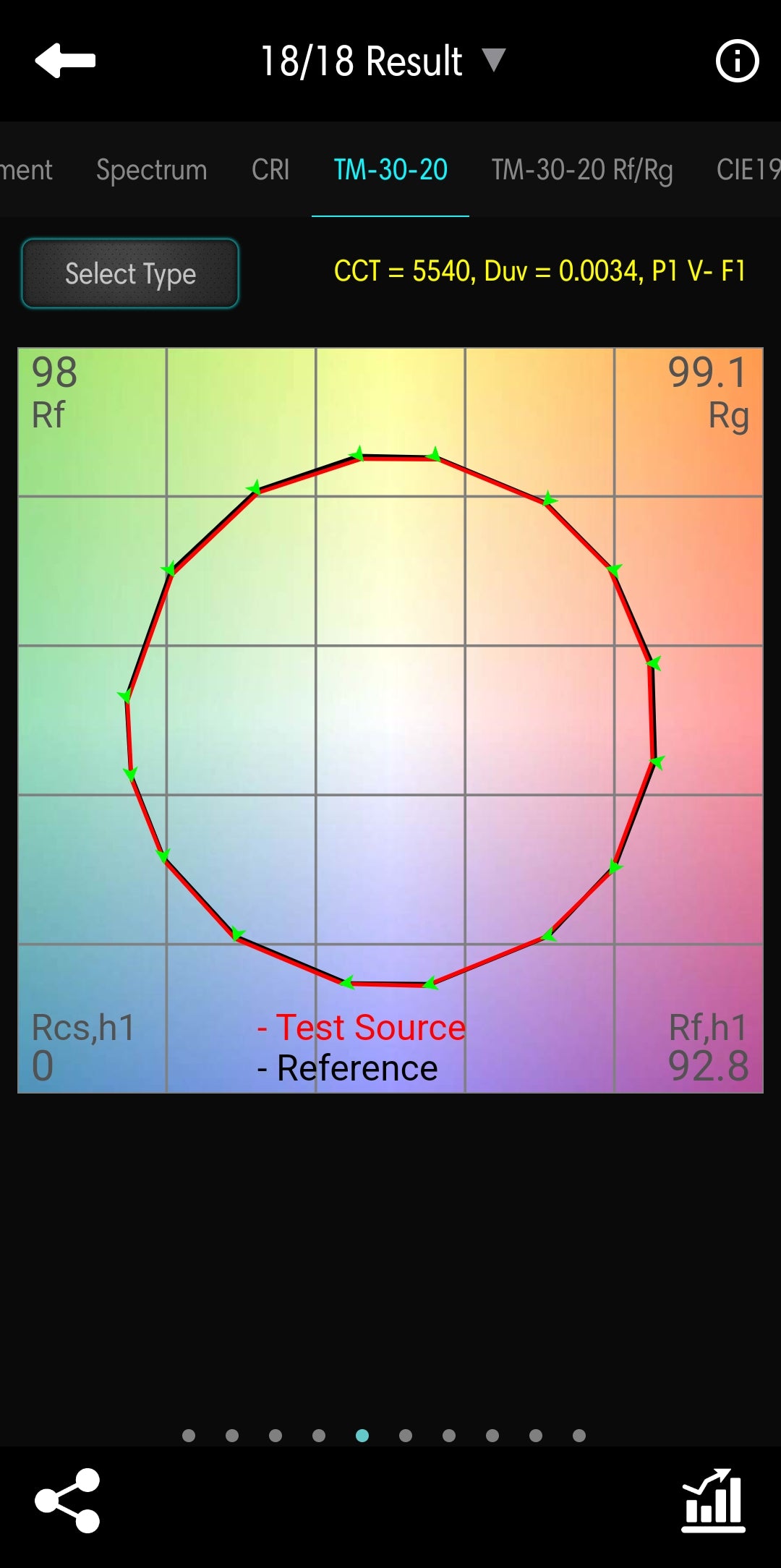Share the measurement result

tap(67, 1501)
